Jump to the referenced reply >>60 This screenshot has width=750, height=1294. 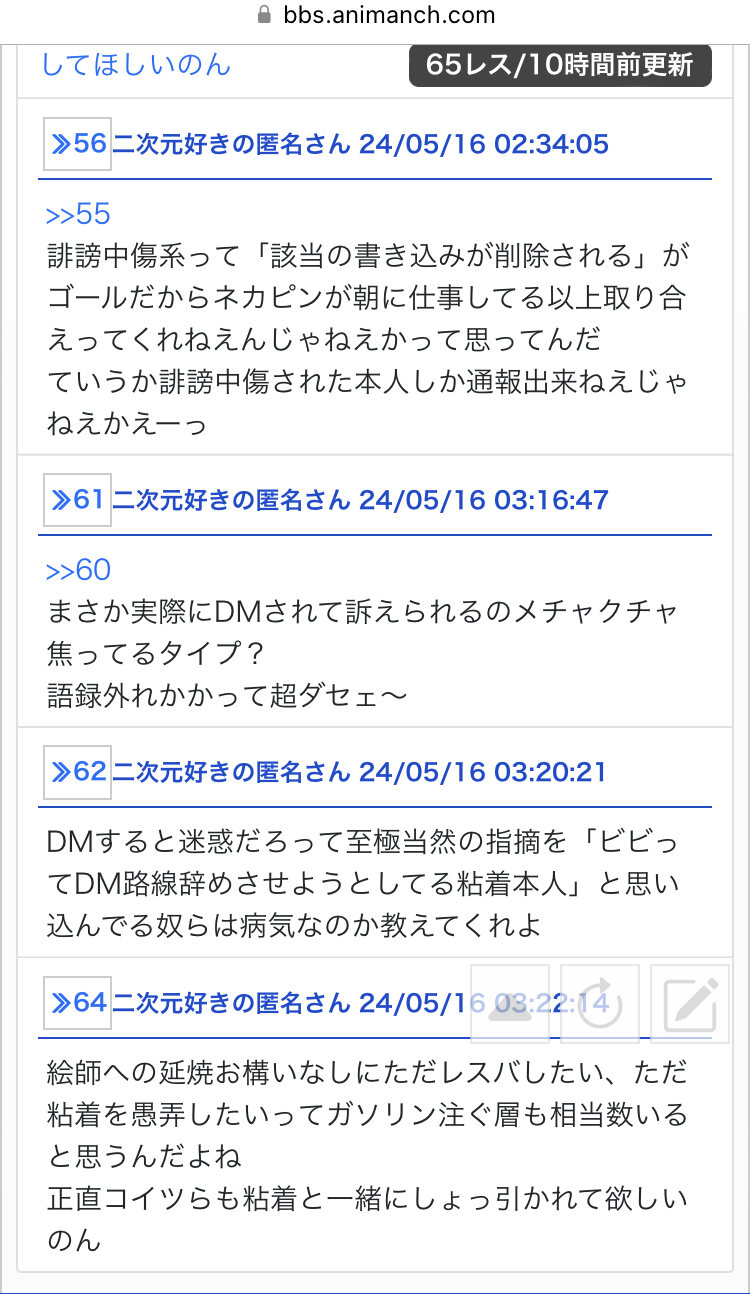(78, 570)
